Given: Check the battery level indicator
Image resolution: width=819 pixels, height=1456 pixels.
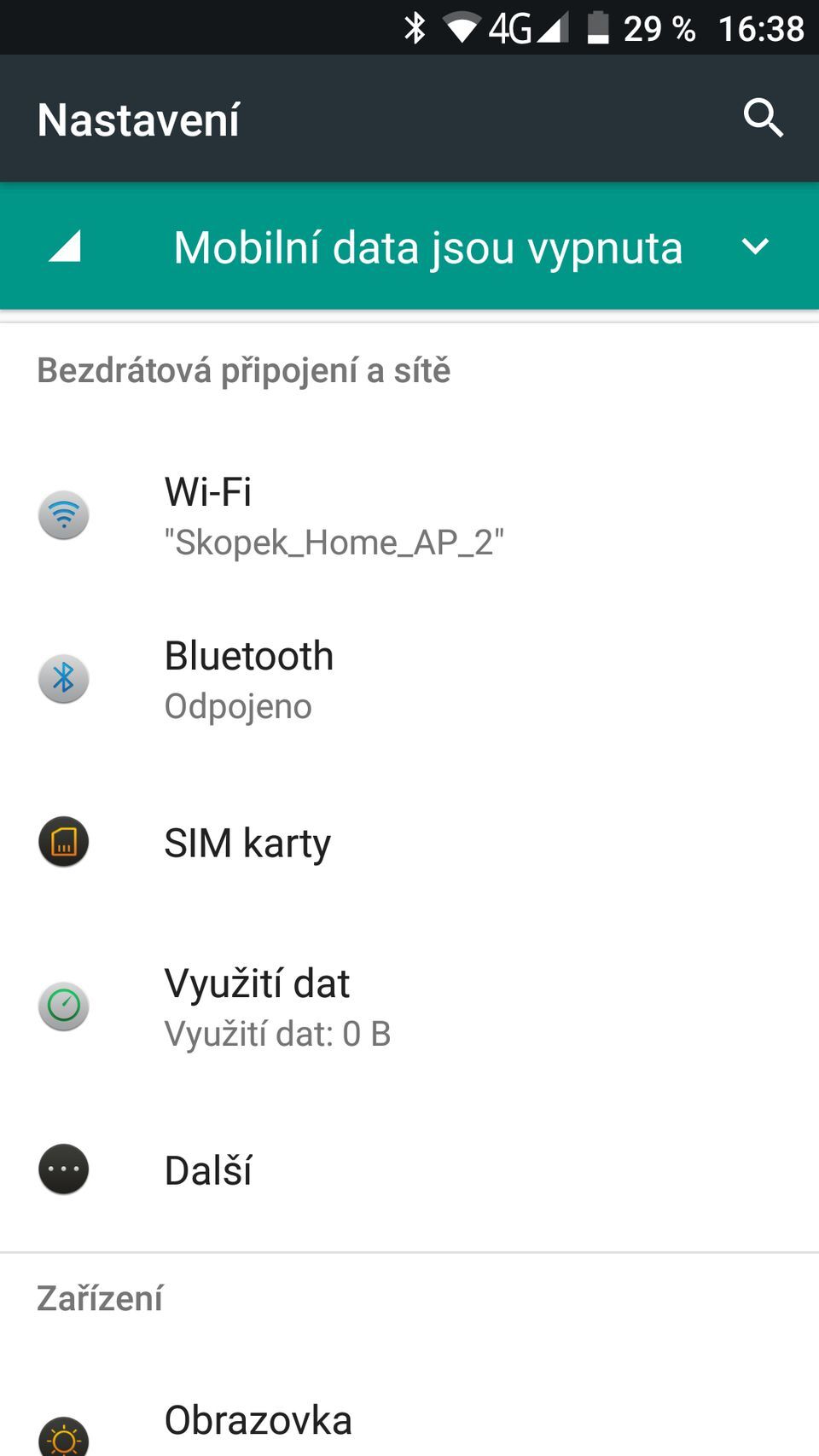Looking at the screenshot, I should (x=596, y=26).
